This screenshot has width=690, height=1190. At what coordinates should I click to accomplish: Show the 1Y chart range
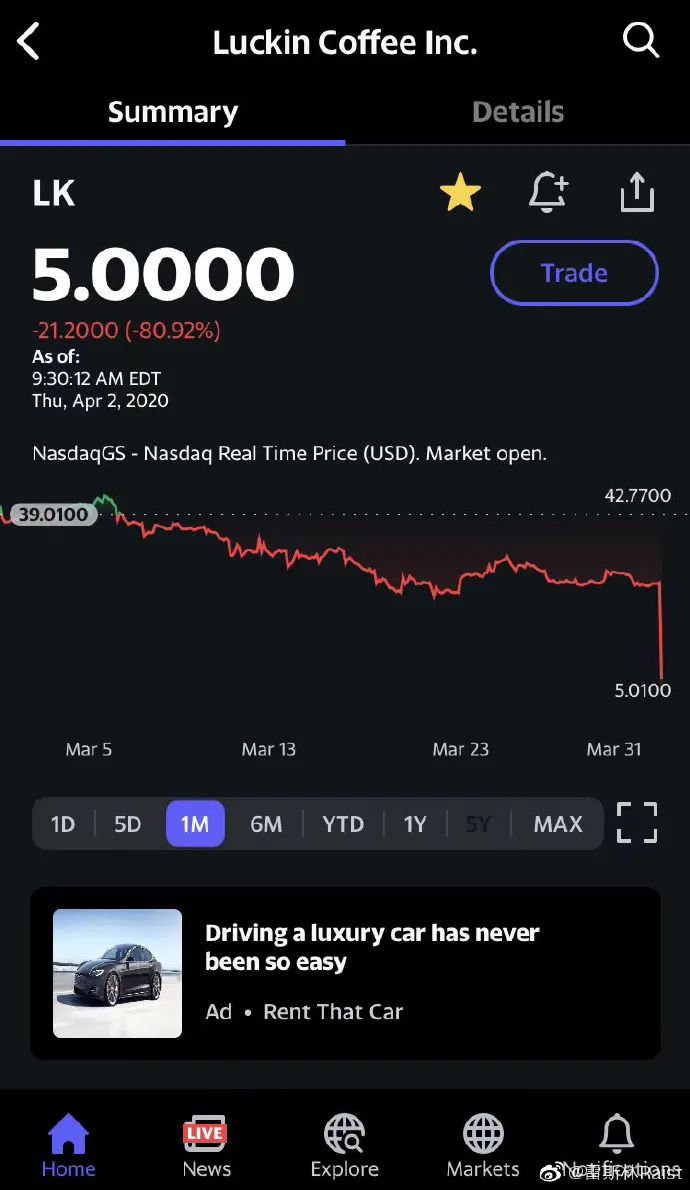(414, 824)
